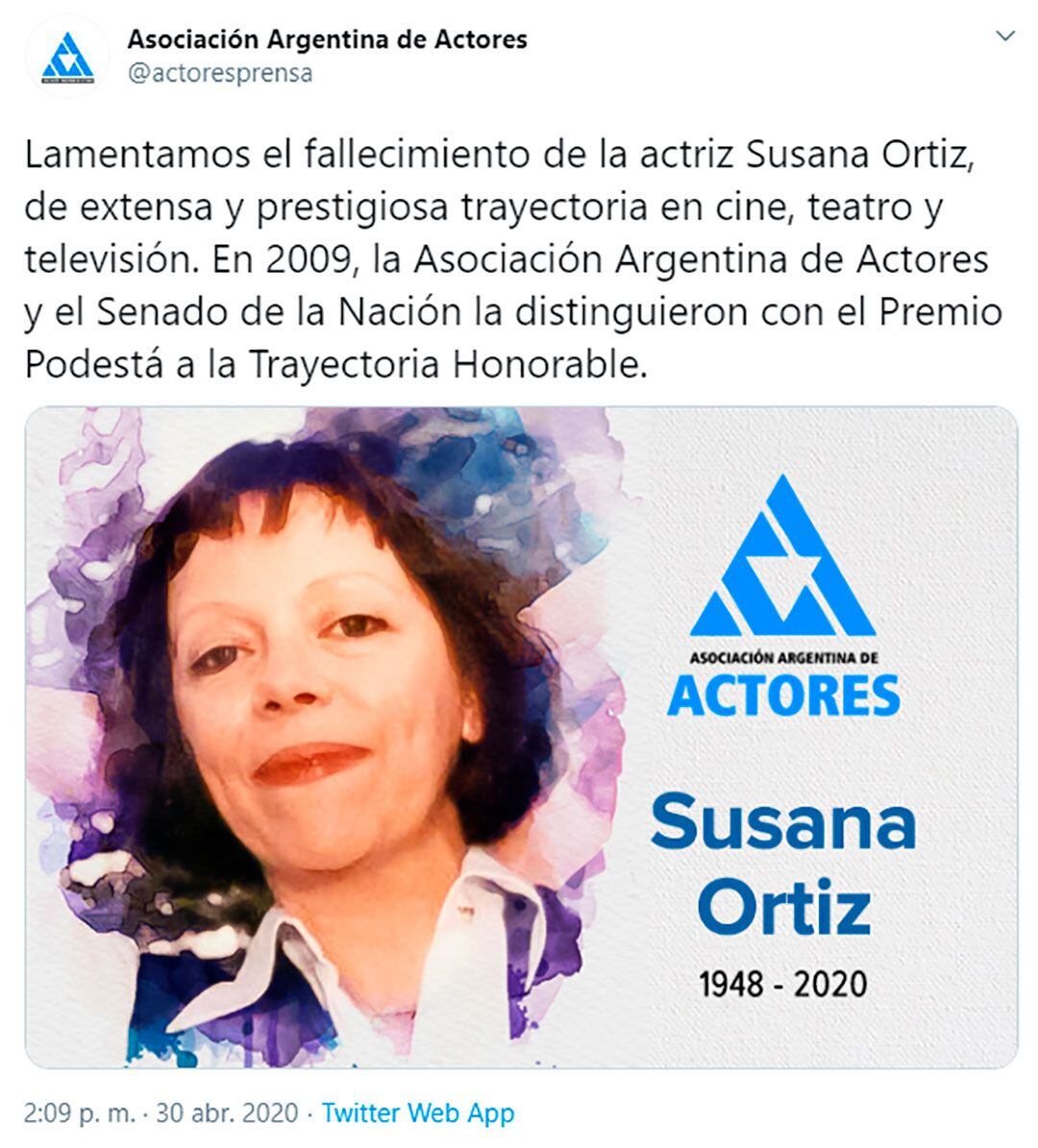Open the tweet timestamp 30 abr. 2020
Viewport: 1038px width, 1148px height.
158,1113
